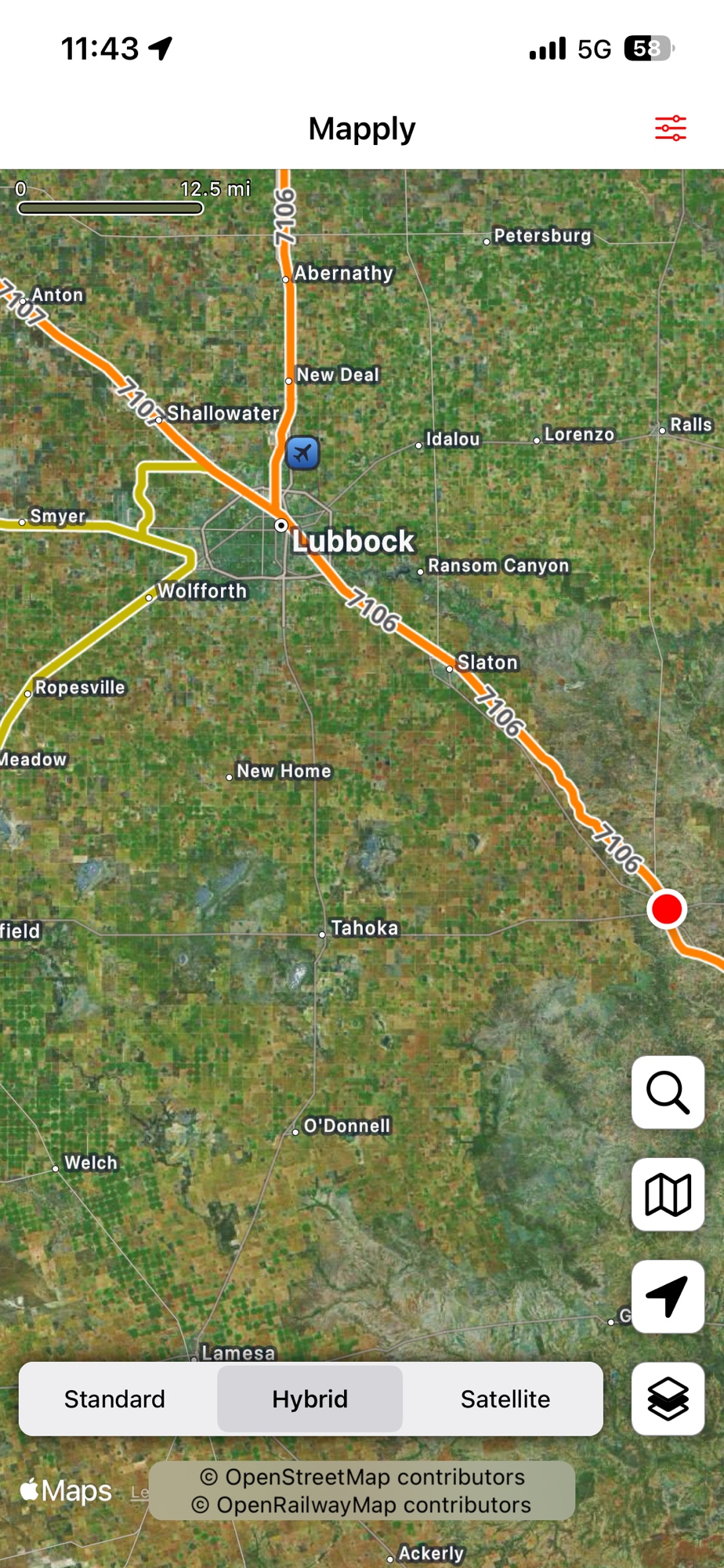This screenshot has width=724, height=1568.
Task: Switch to Standard map view
Action: pos(115,1399)
